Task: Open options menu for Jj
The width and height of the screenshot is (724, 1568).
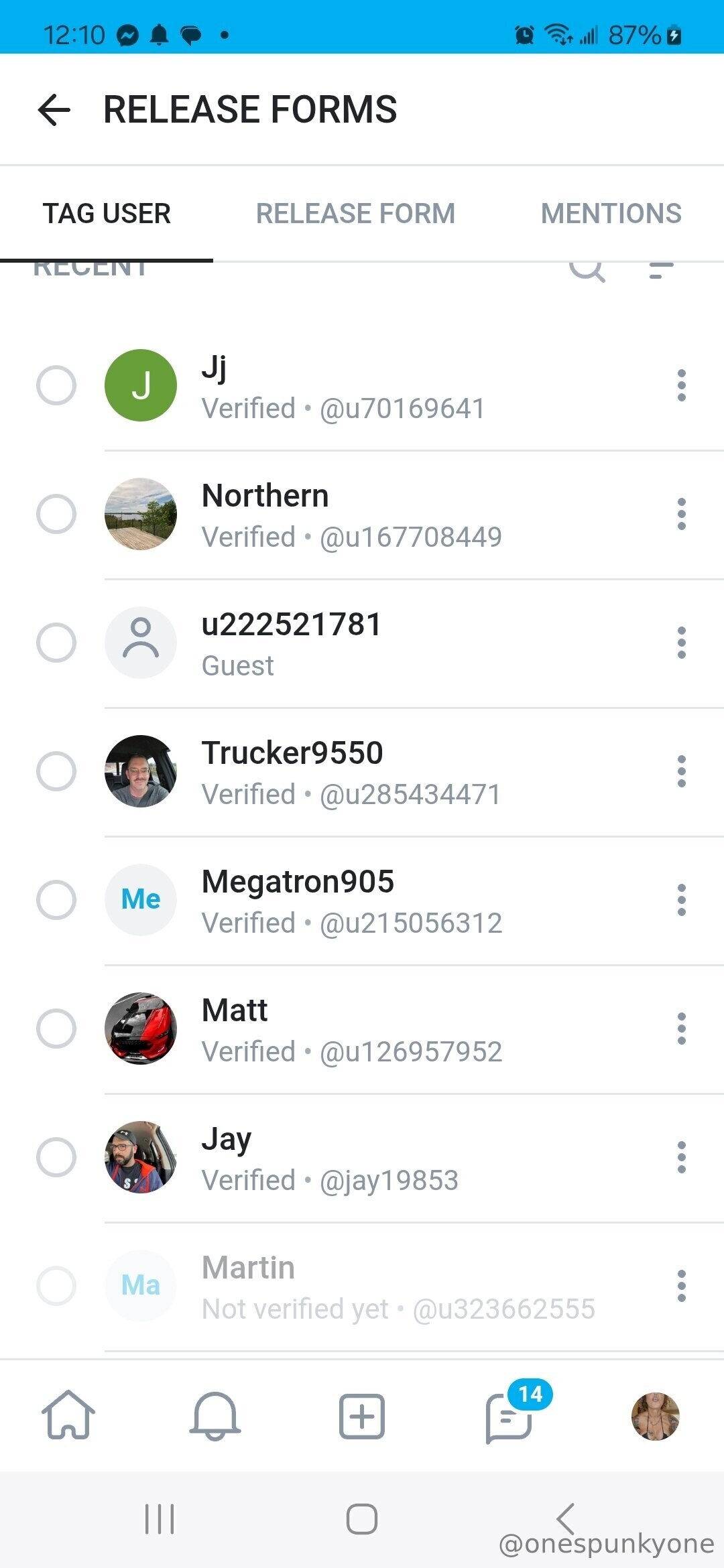Action: 681,385
